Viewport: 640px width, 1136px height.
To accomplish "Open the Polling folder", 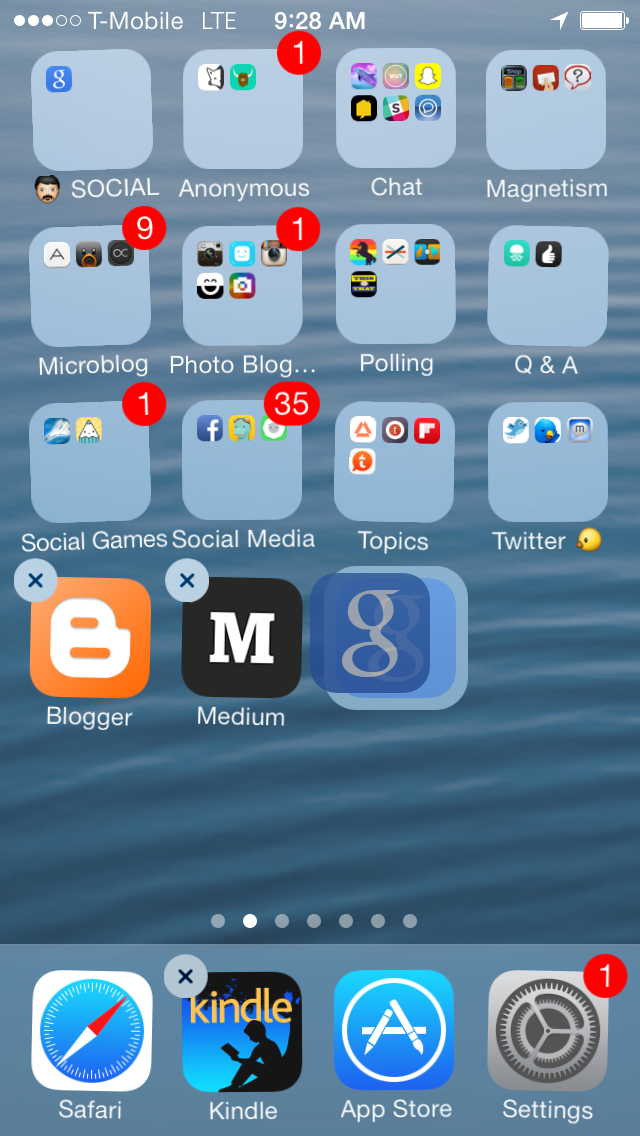I will point(396,286).
